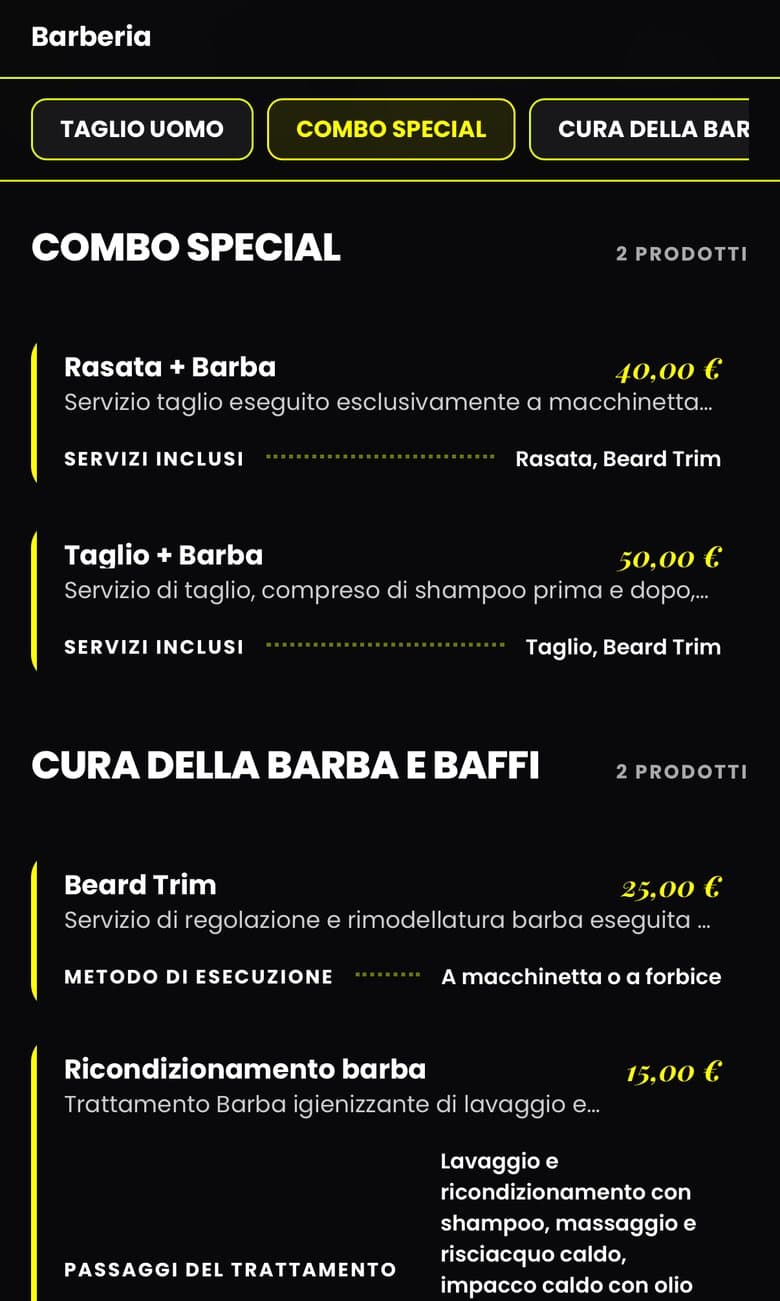The image size is (780, 1301).
Task: Open Ricondizionamento barba treatment details
Action: click(x=391, y=1172)
